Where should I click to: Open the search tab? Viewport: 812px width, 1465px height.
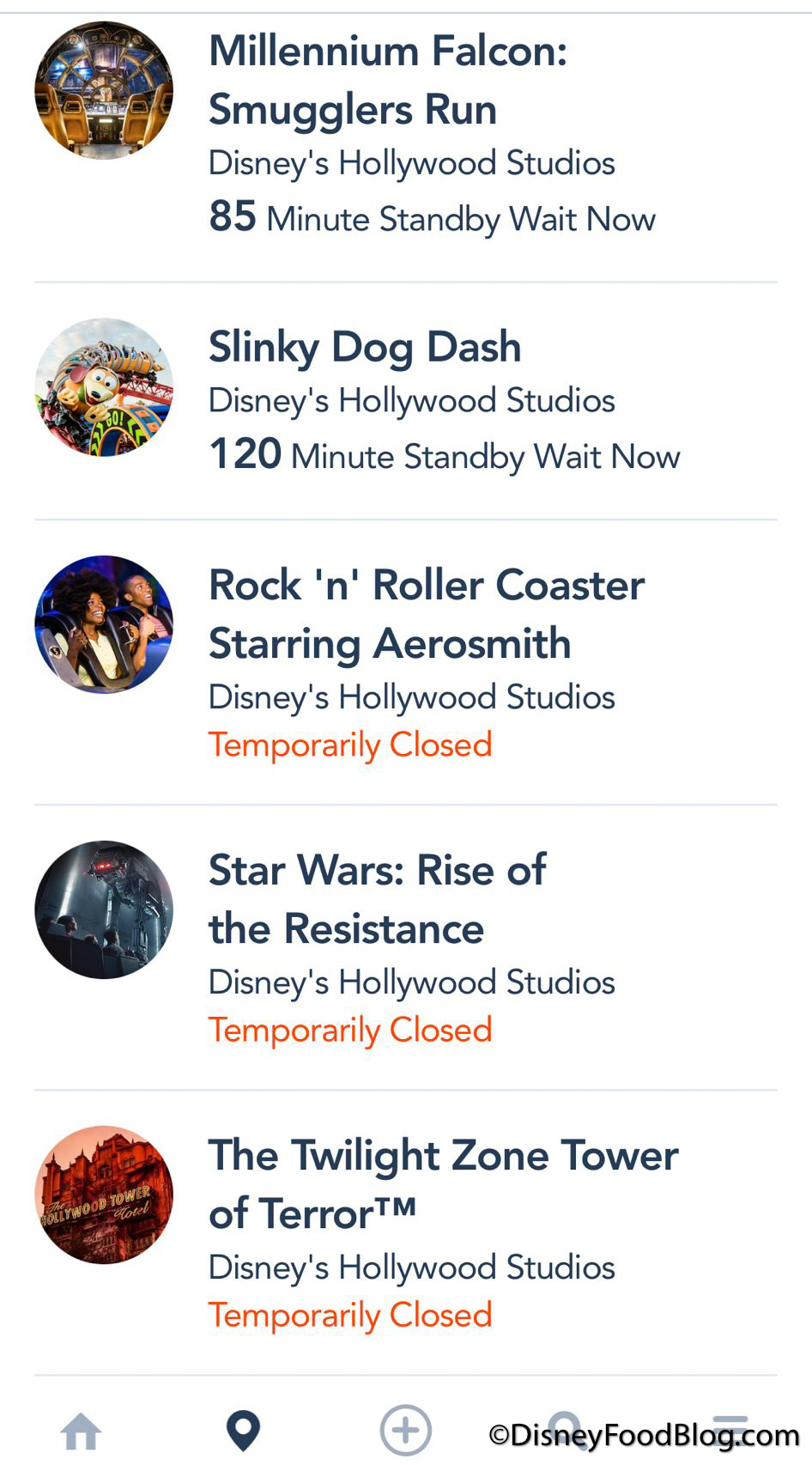(567, 1429)
